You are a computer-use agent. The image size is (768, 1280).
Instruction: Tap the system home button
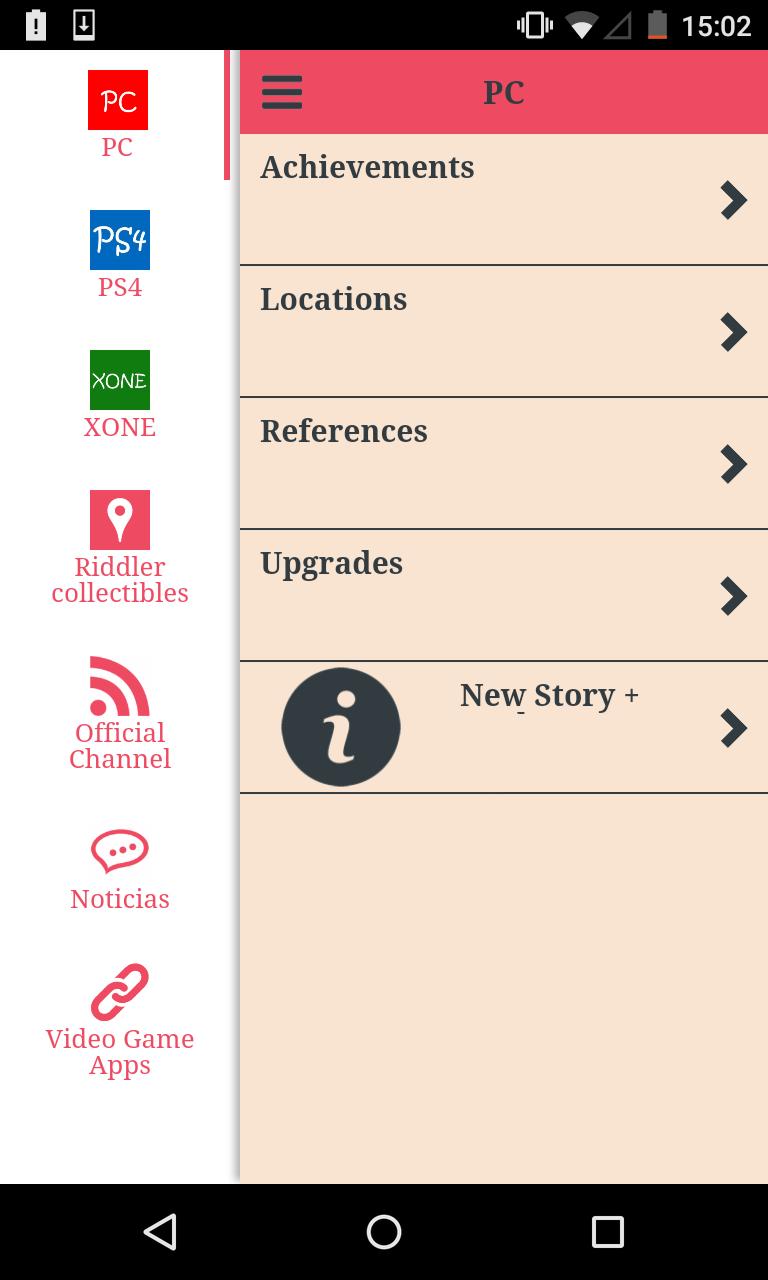point(384,1232)
